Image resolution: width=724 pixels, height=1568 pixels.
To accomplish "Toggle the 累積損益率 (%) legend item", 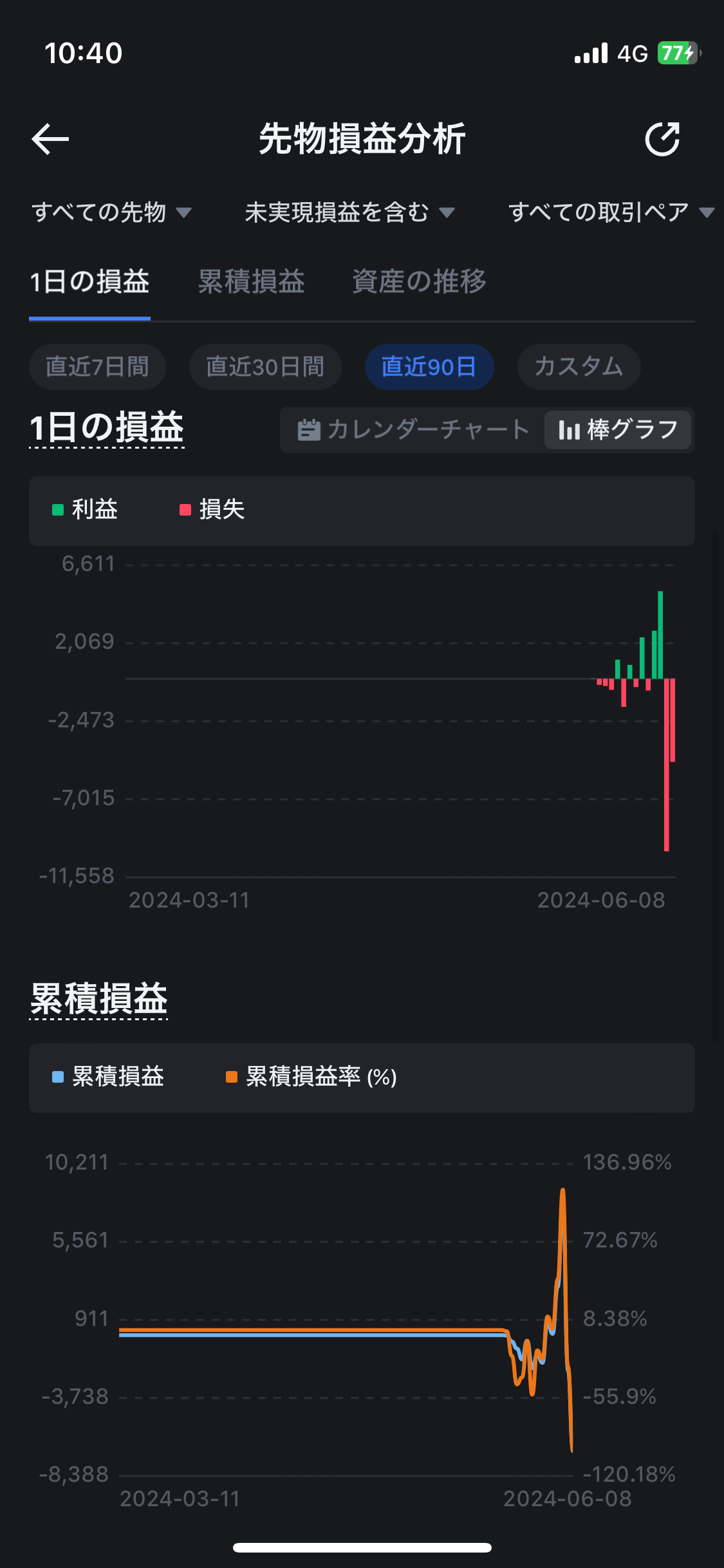I will [311, 1077].
